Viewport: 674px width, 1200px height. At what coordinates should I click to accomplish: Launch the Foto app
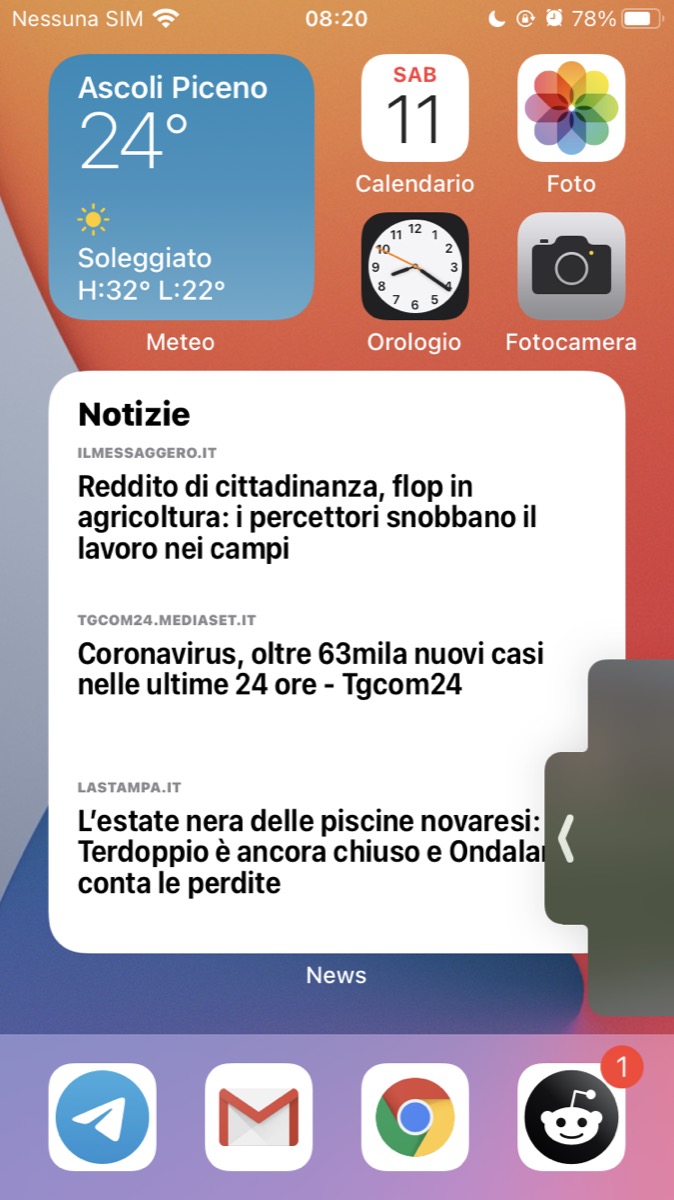(571, 109)
